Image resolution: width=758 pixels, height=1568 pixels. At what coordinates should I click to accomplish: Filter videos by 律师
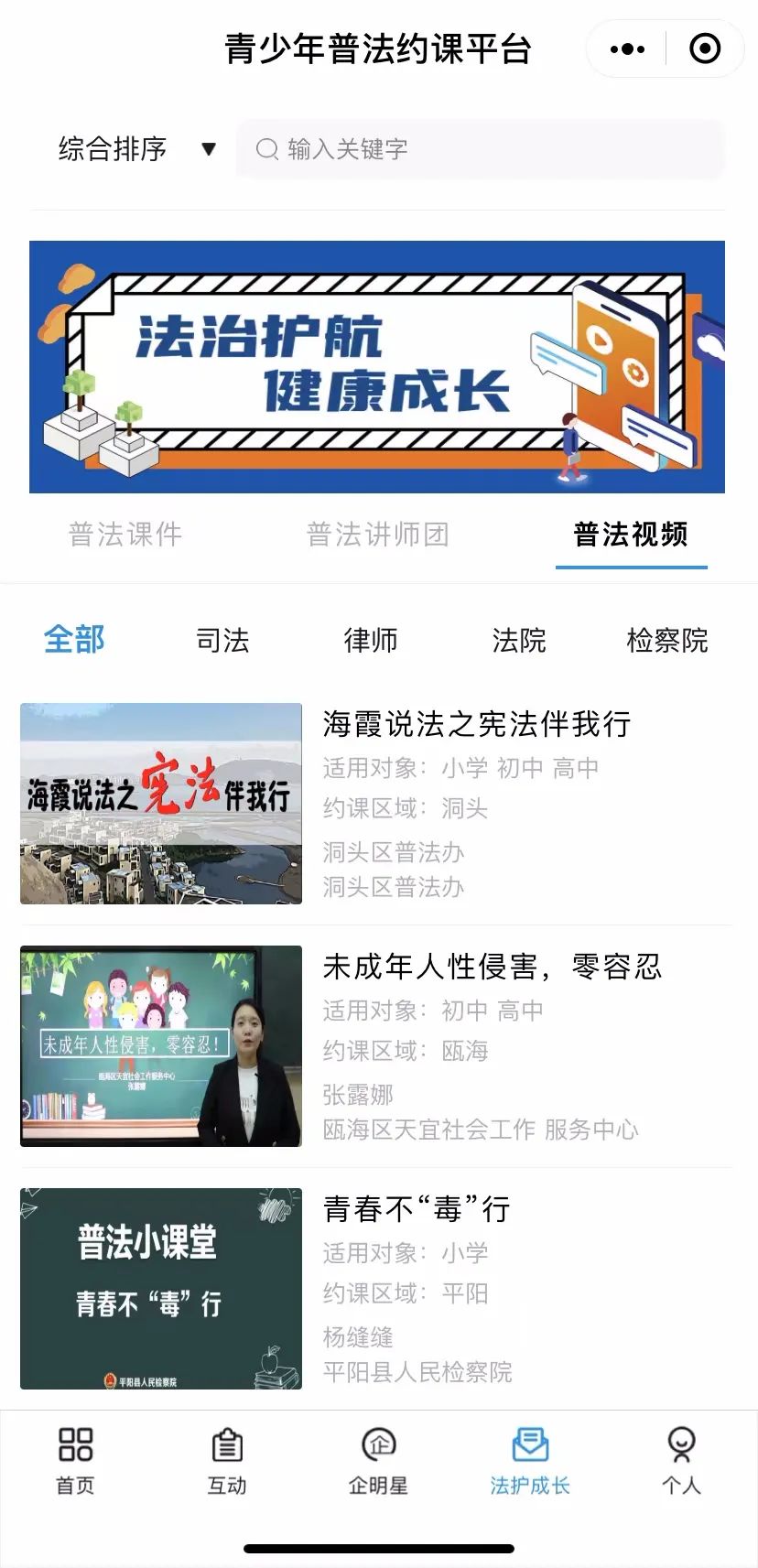371,640
